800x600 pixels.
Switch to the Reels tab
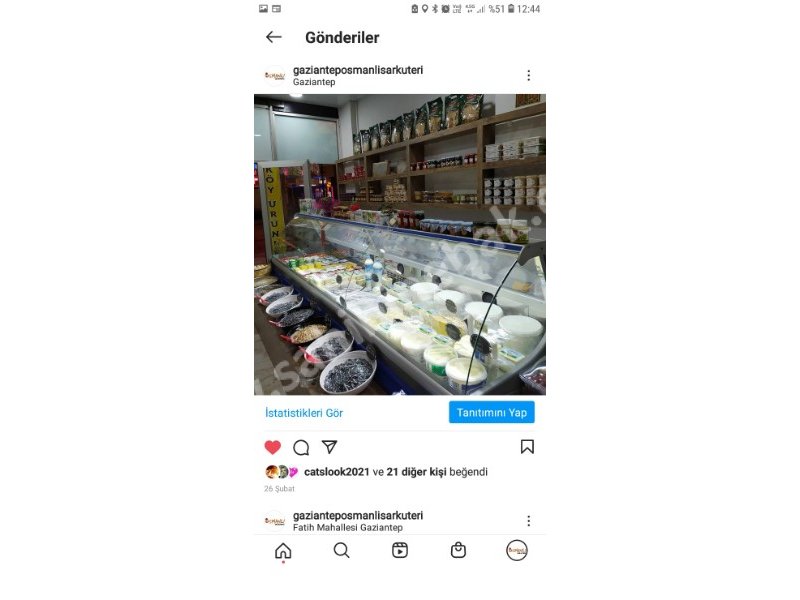[400, 550]
